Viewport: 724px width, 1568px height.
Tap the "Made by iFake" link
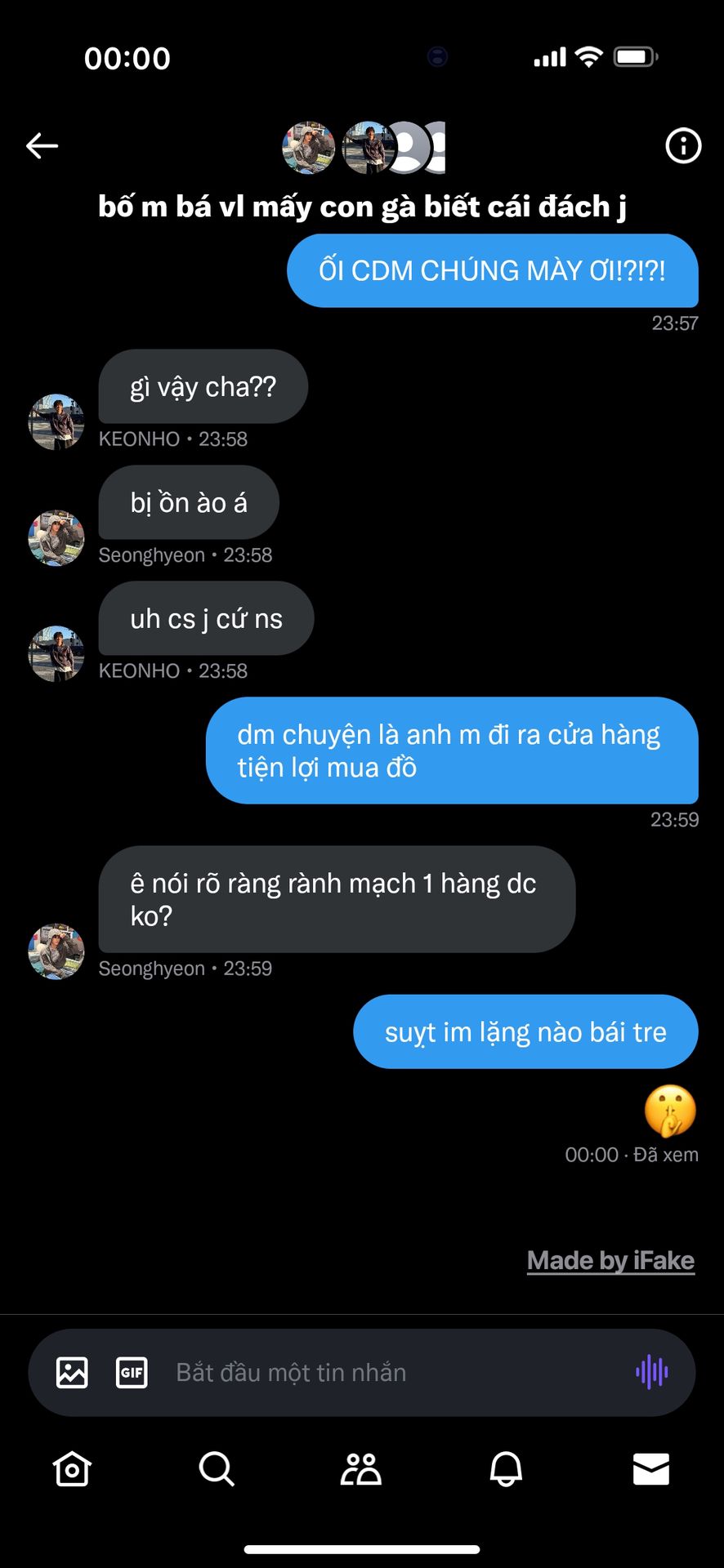[x=610, y=1260]
